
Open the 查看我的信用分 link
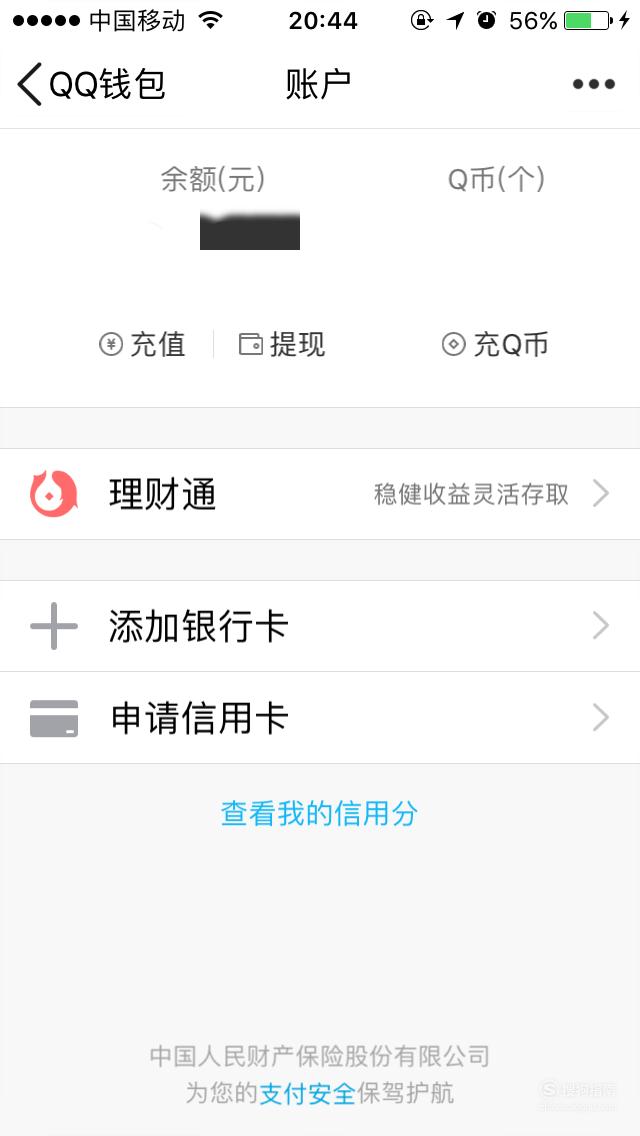[x=320, y=814]
